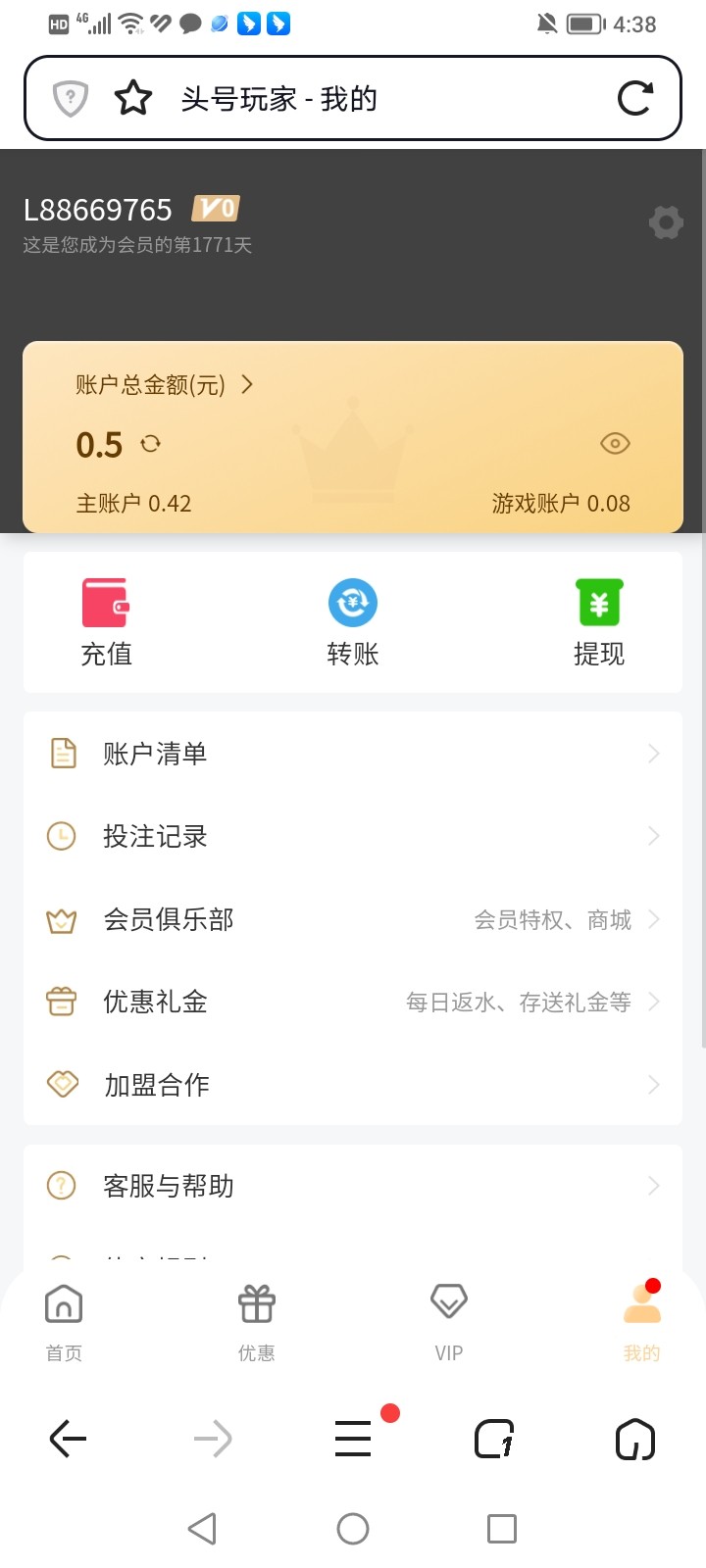706x1568 pixels.
Task: Select 提现 to withdraw
Action: coord(599,623)
